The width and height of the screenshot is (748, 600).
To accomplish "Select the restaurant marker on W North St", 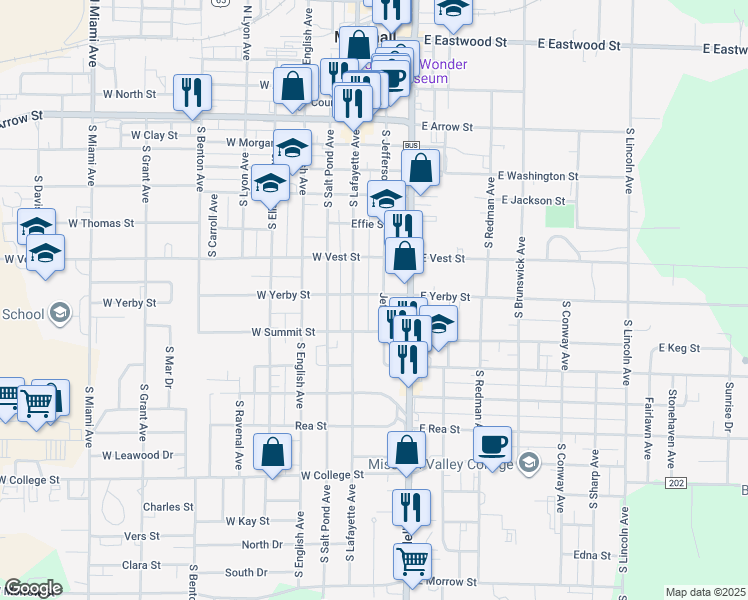I will click(x=191, y=92).
